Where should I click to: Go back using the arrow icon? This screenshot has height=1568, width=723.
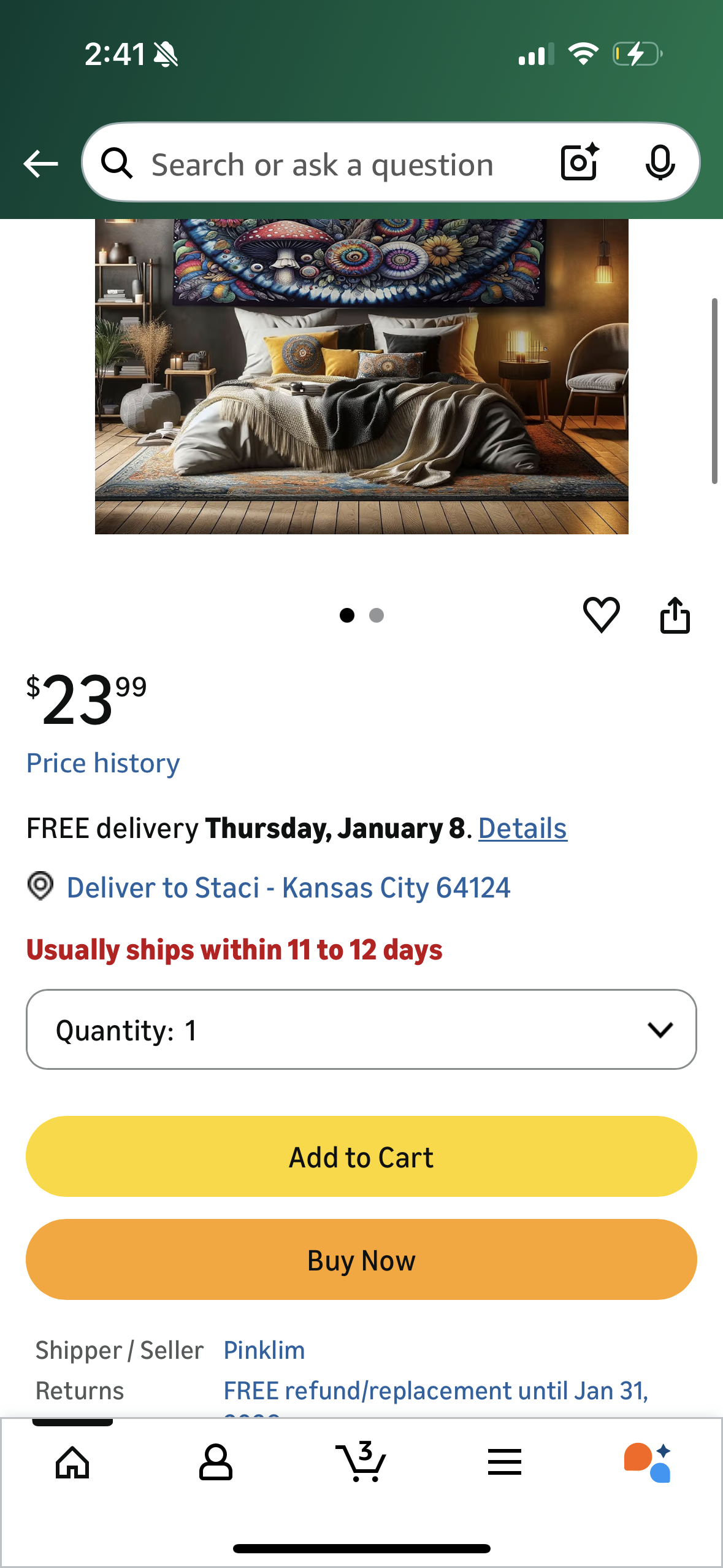[40, 164]
